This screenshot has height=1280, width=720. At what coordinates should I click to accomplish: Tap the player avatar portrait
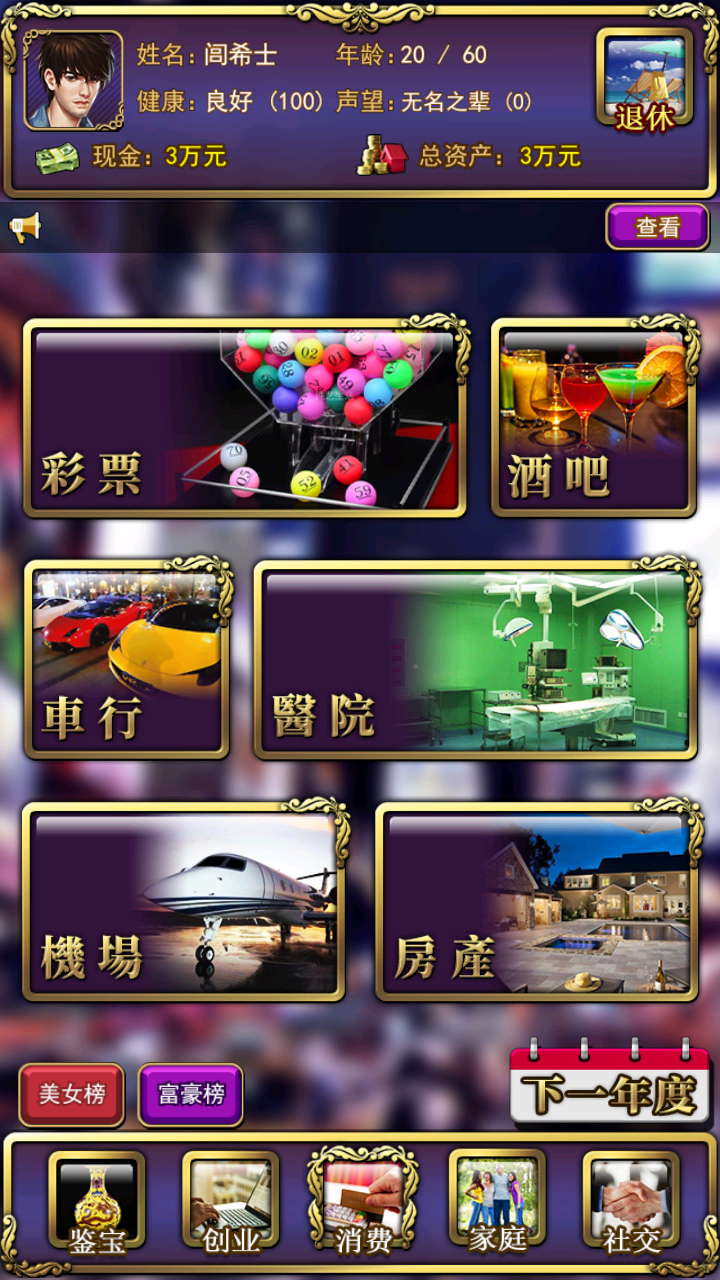click(74, 80)
